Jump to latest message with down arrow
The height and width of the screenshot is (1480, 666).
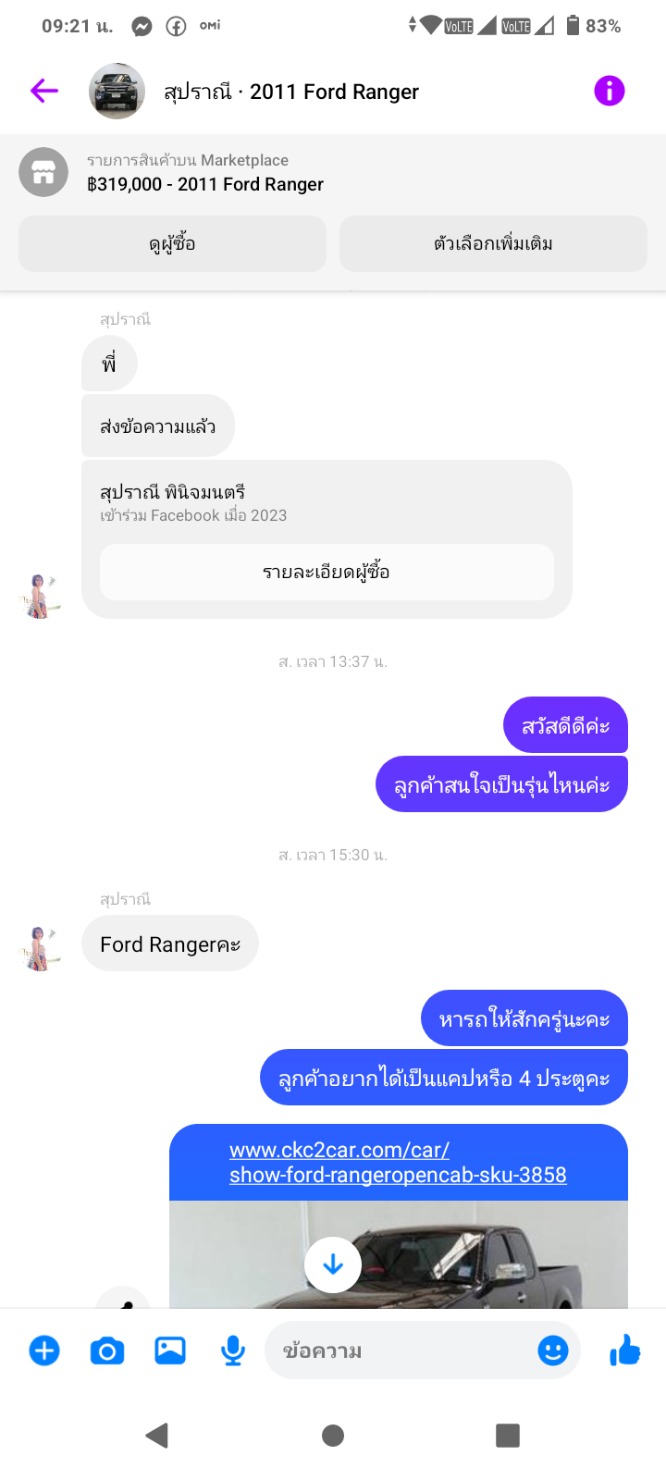pos(333,1265)
